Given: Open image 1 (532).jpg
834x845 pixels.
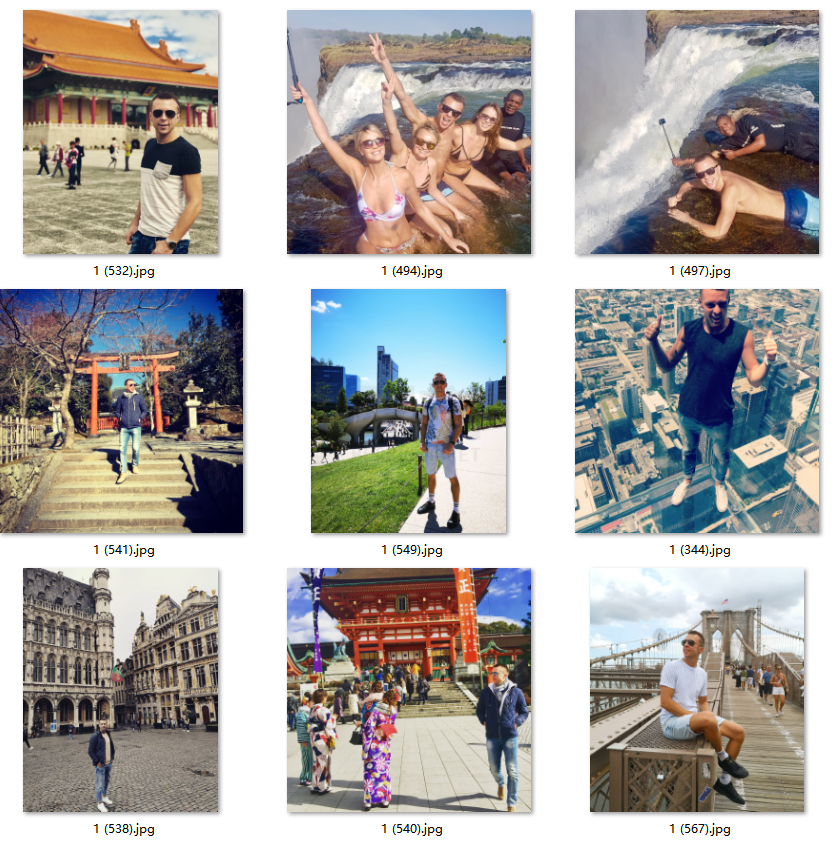Looking at the screenshot, I should point(120,132).
